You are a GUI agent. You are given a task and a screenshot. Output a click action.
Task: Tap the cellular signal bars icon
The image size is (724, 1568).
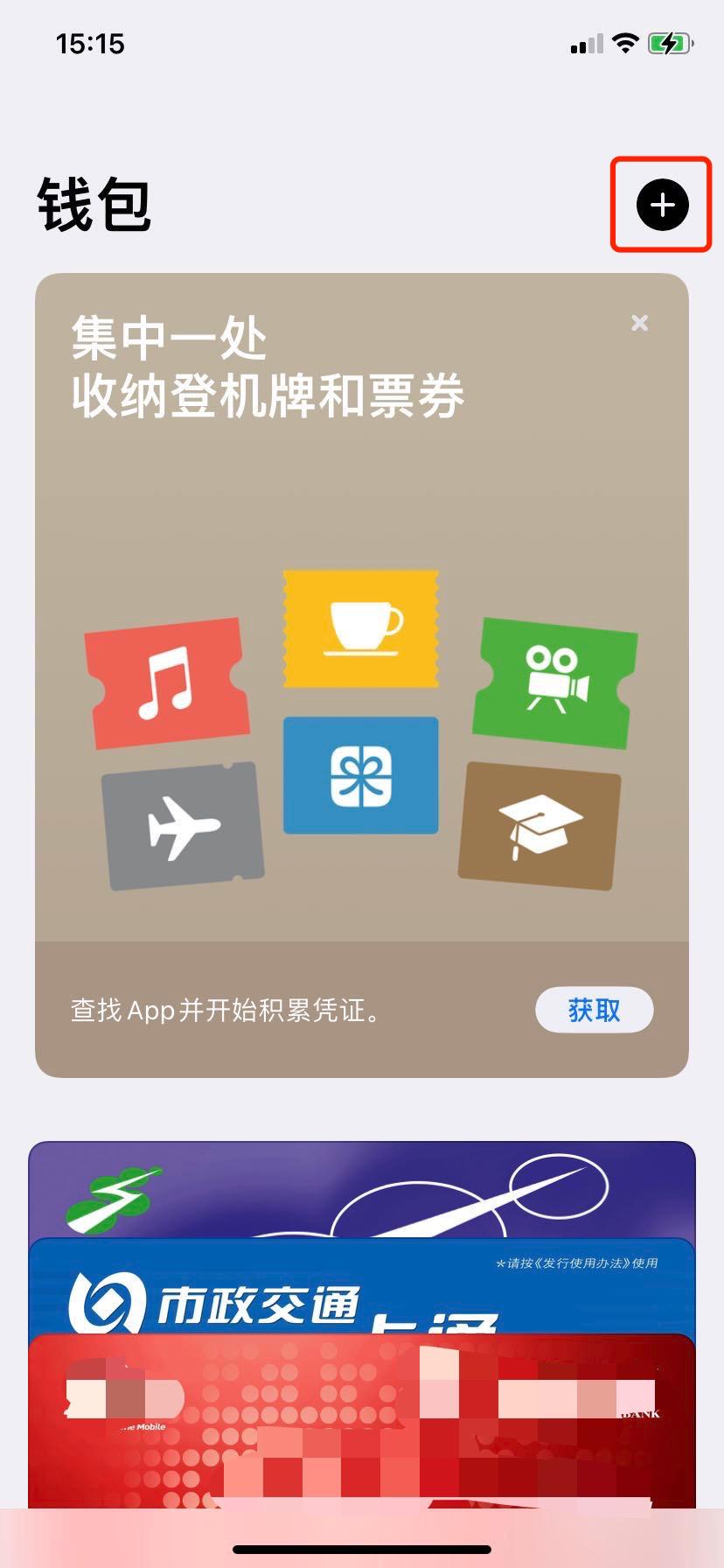(x=587, y=44)
